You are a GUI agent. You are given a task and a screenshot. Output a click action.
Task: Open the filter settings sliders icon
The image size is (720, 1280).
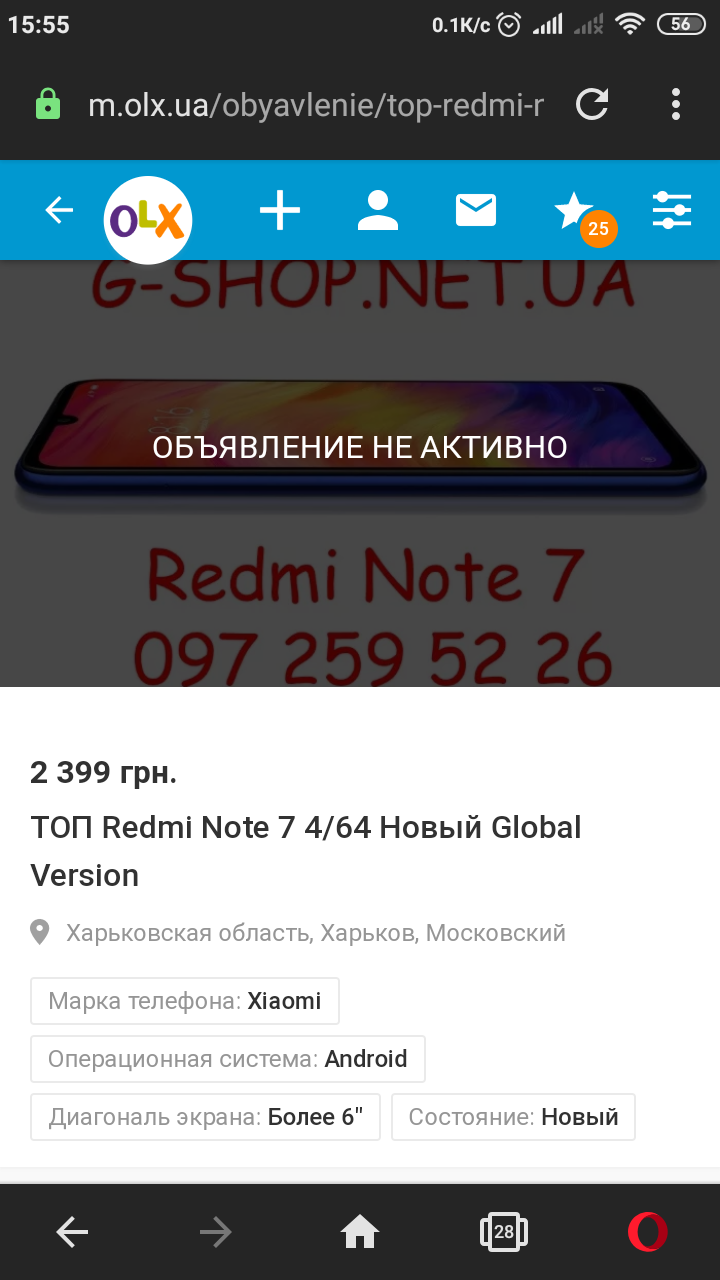point(672,210)
